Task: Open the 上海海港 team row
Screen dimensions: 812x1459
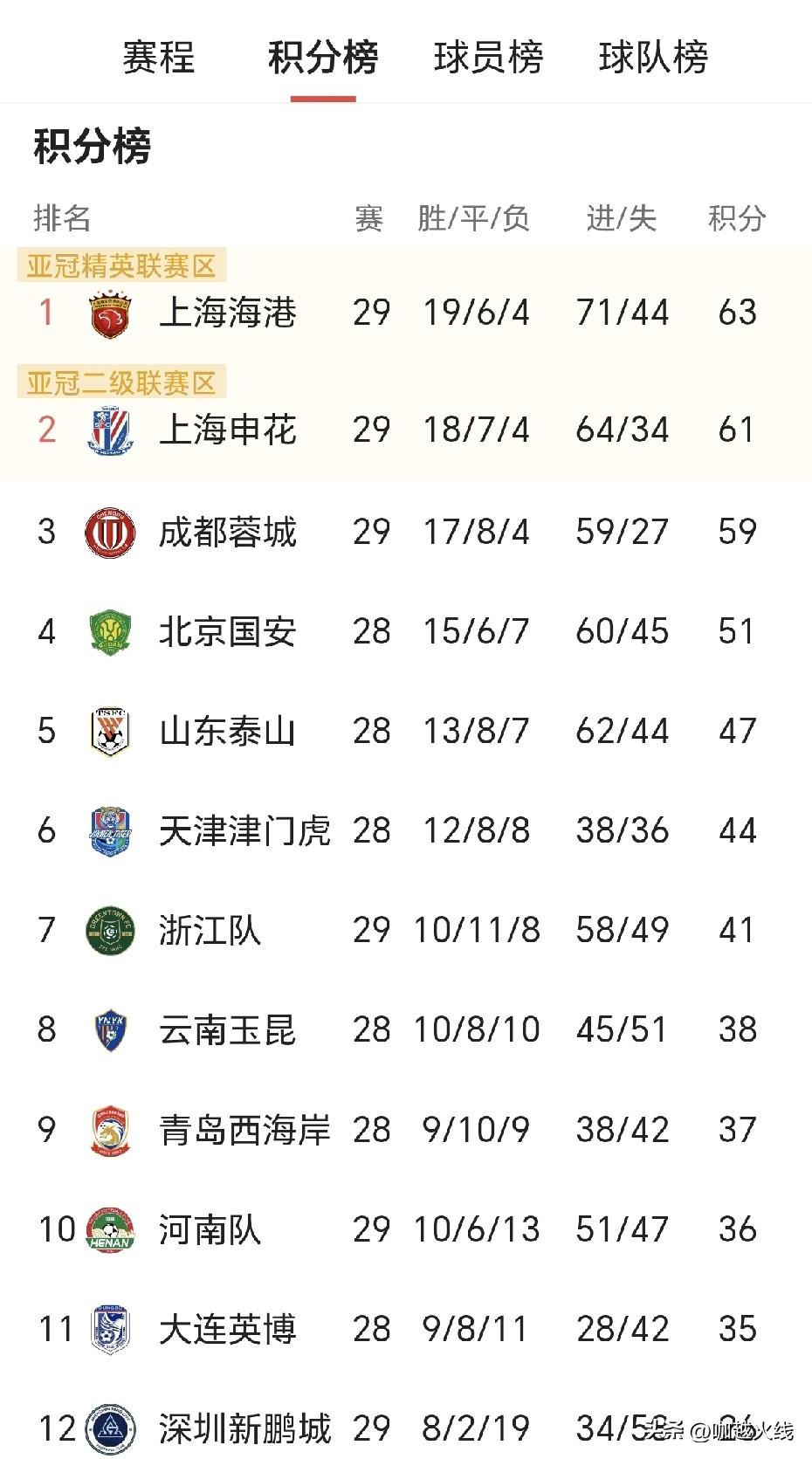Action: [406, 313]
